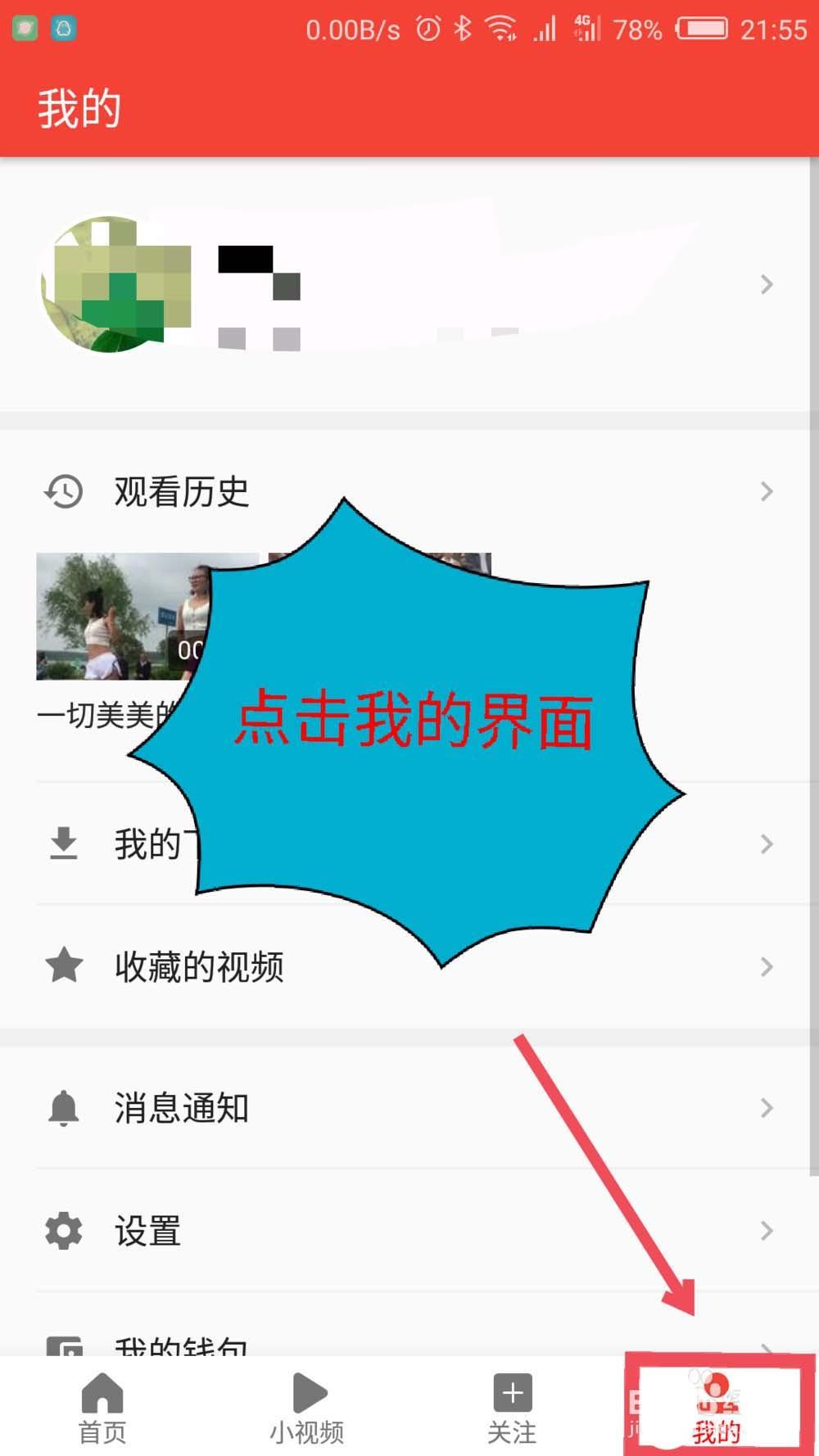Open the 设置 settings entry
This screenshot has width=819, height=1456.
(x=146, y=1230)
